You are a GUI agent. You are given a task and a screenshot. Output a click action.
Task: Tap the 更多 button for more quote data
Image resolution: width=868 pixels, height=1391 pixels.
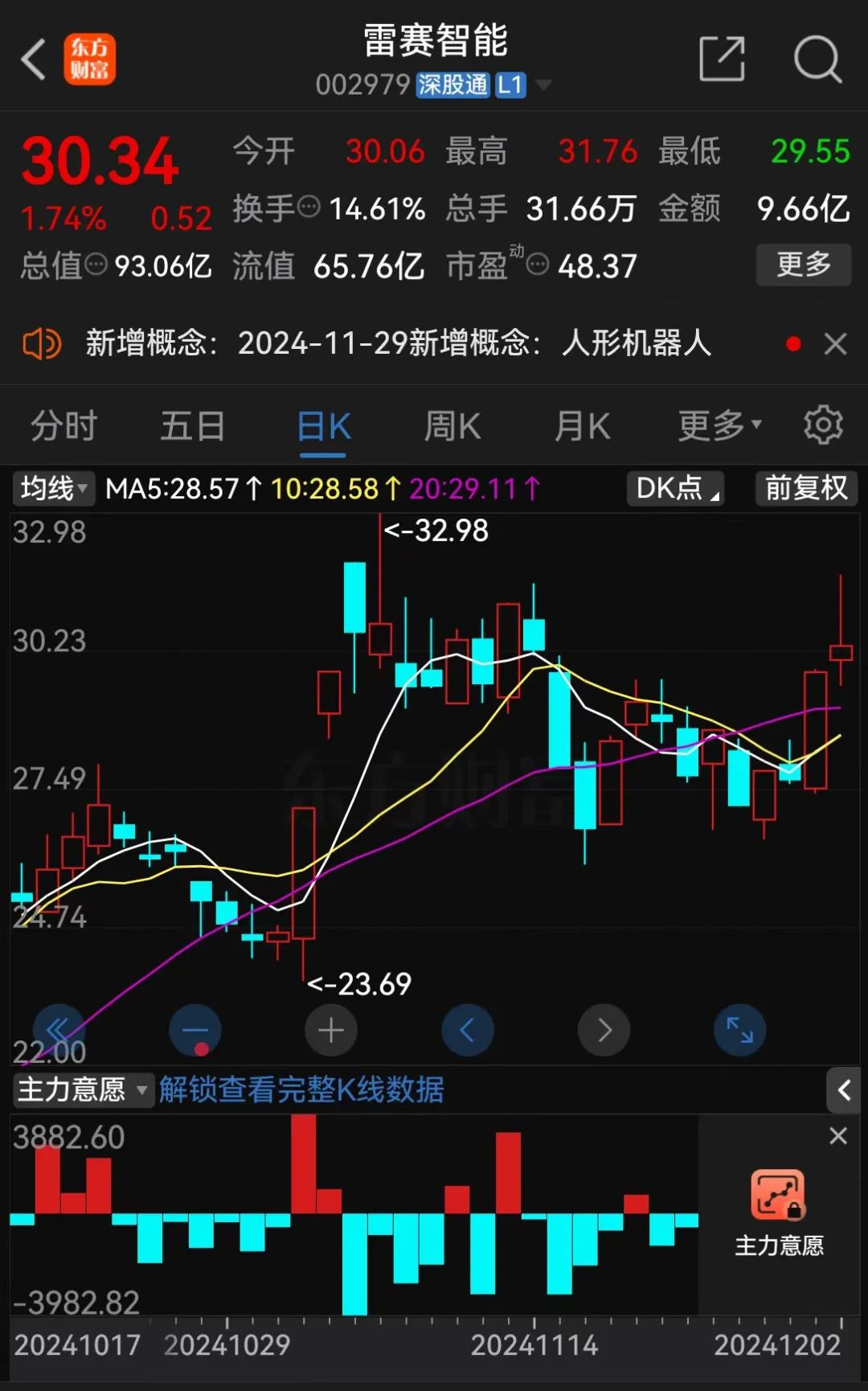(803, 265)
